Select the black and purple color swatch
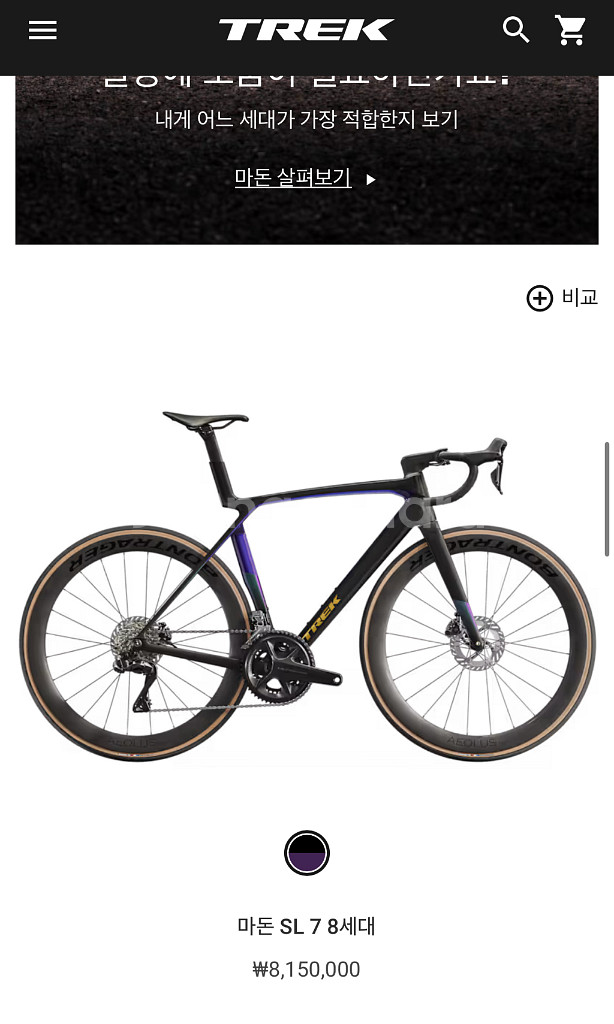Image resolution: width=614 pixels, height=1024 pixels. pos(307,853)
